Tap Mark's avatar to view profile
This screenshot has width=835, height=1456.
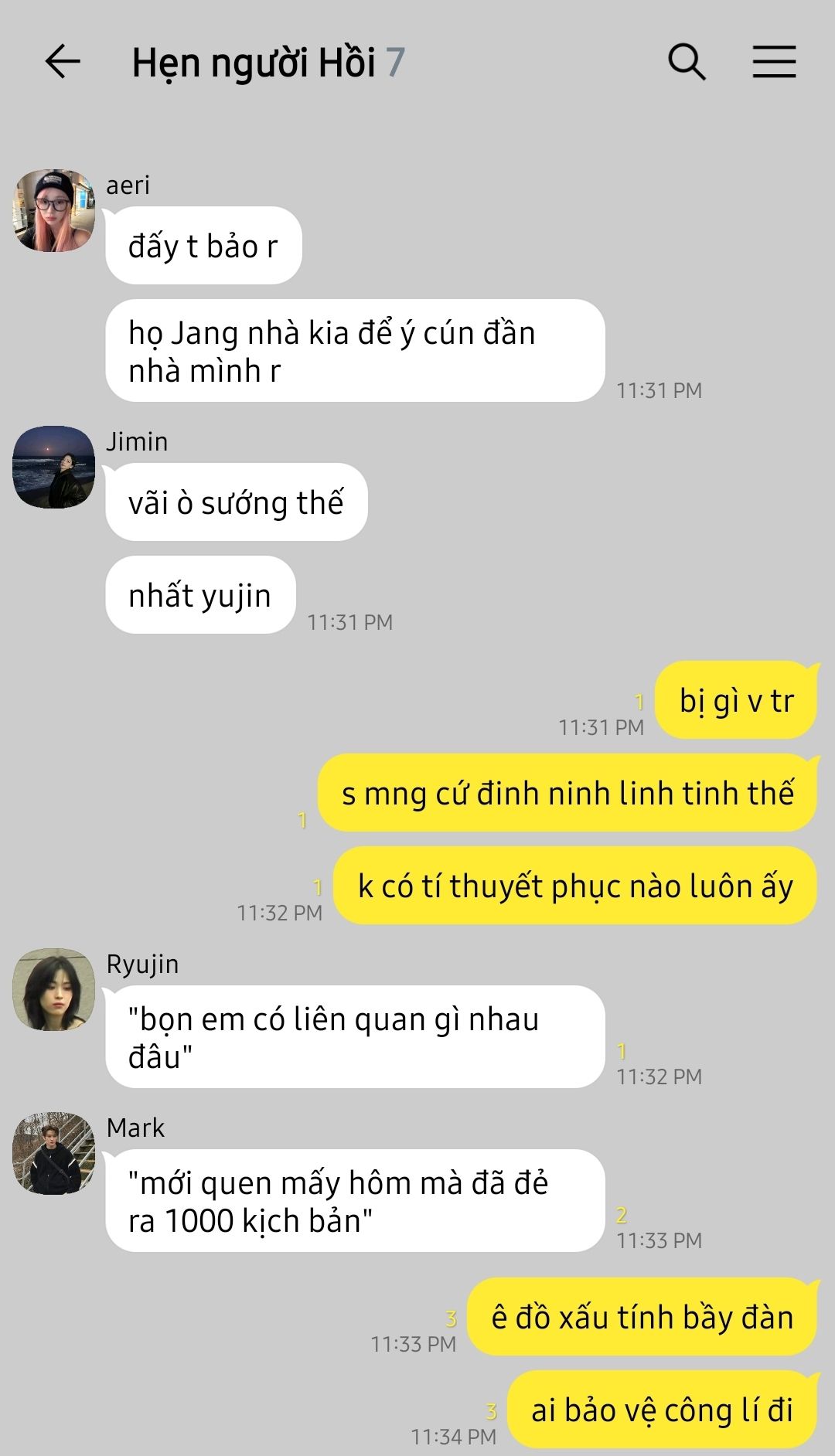click(54, 1153)
